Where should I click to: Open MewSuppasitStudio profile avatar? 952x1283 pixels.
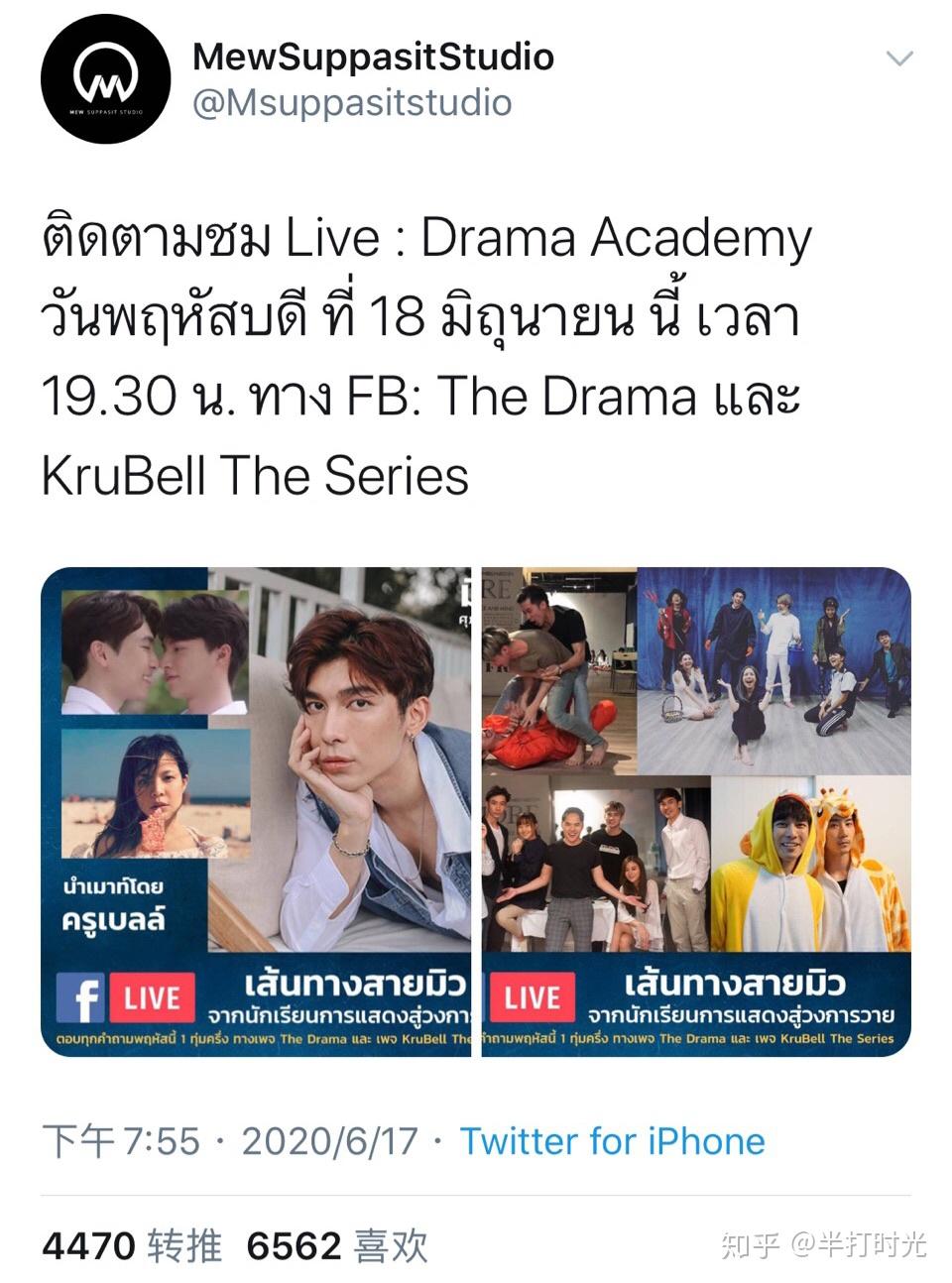(x=105, y=79)
